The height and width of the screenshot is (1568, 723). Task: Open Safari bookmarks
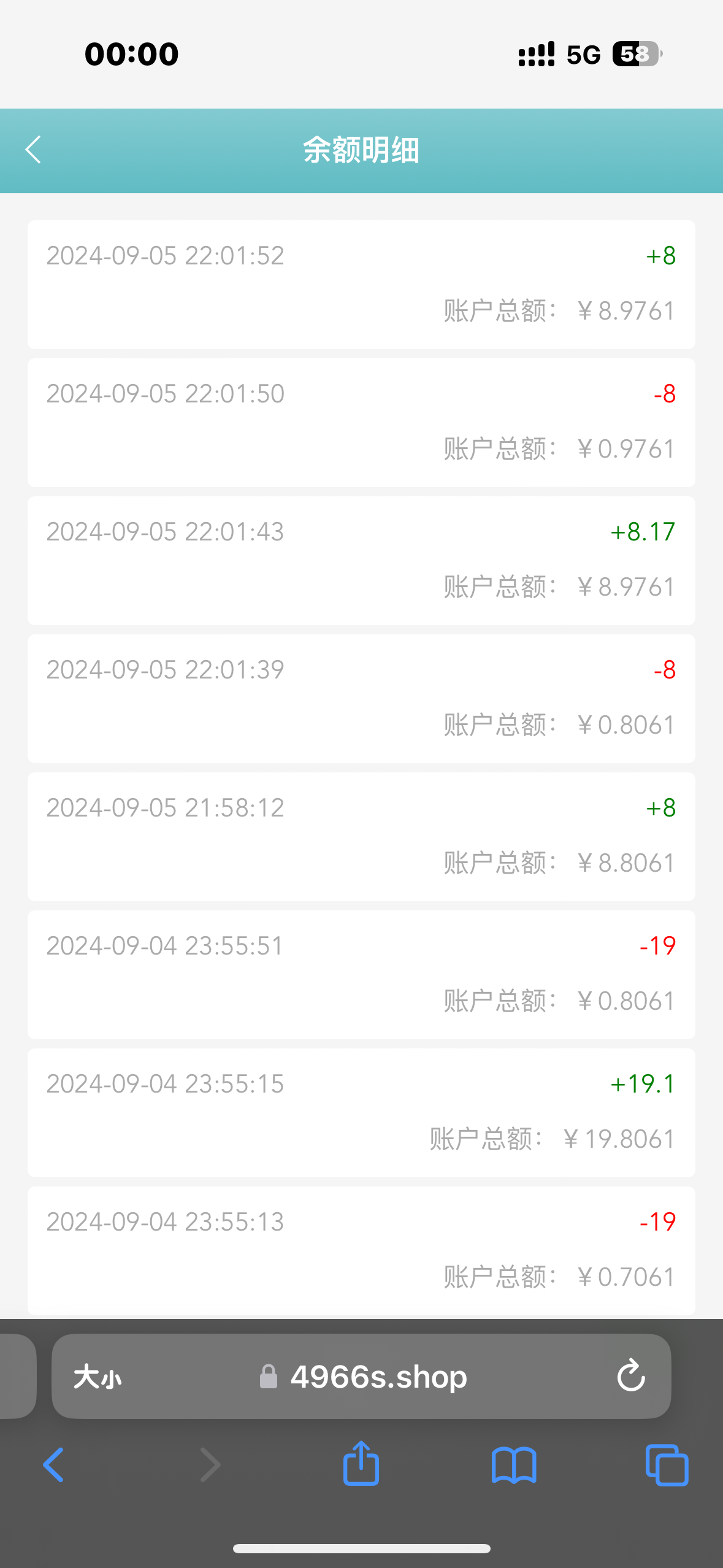(x=514, y=1465)
